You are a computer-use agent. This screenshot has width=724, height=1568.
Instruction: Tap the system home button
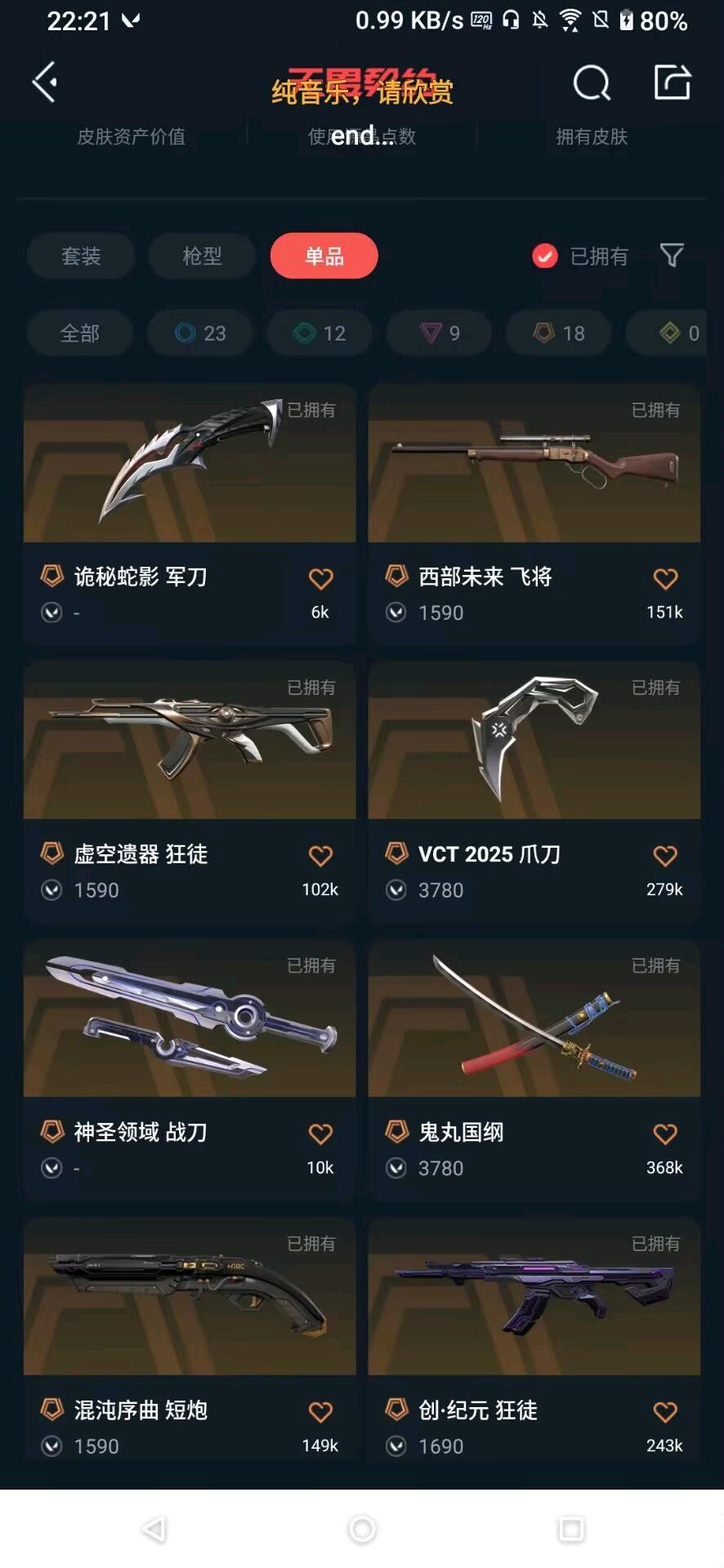pyautogui.click(x=362, y=1529)
